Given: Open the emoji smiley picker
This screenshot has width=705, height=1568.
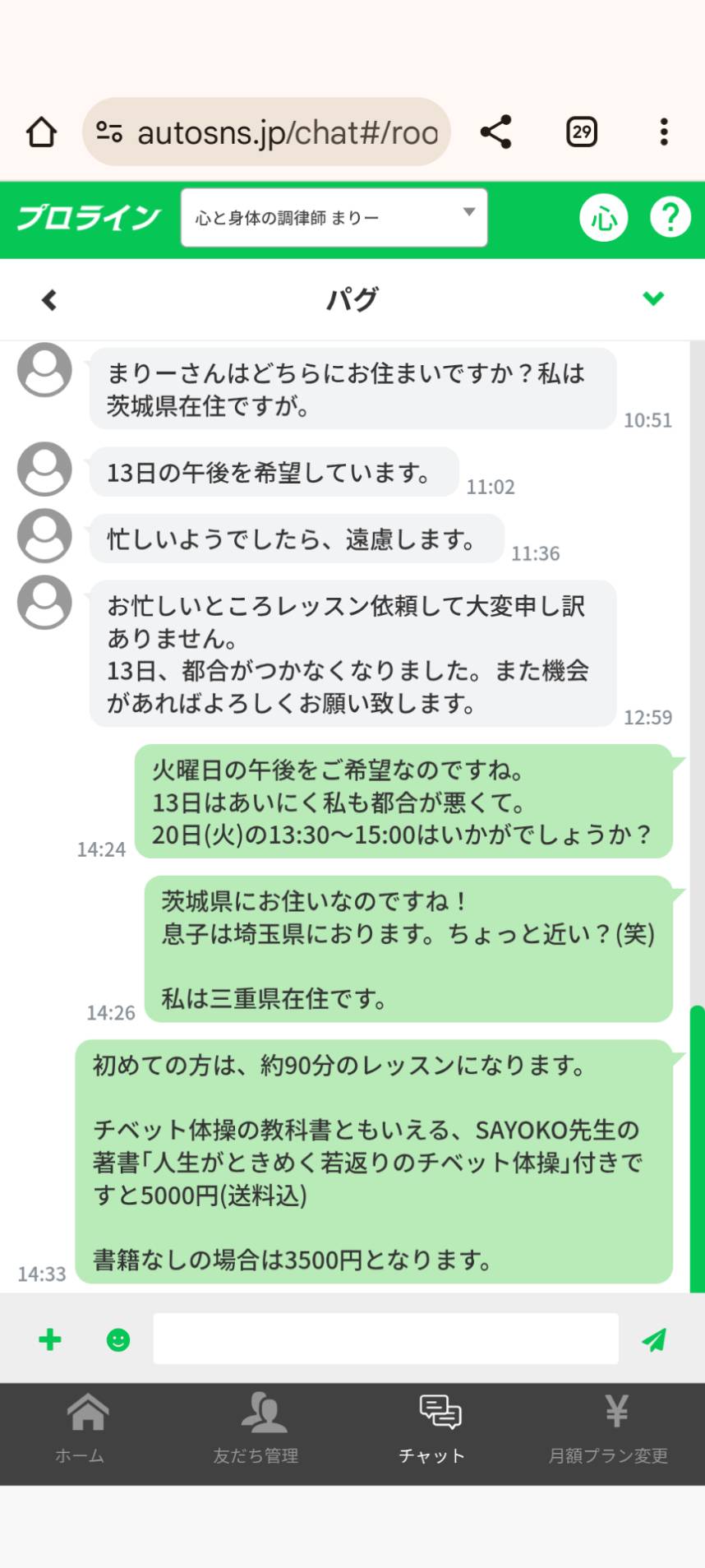Looking at the screenshot, I should tap(118, 1339).
